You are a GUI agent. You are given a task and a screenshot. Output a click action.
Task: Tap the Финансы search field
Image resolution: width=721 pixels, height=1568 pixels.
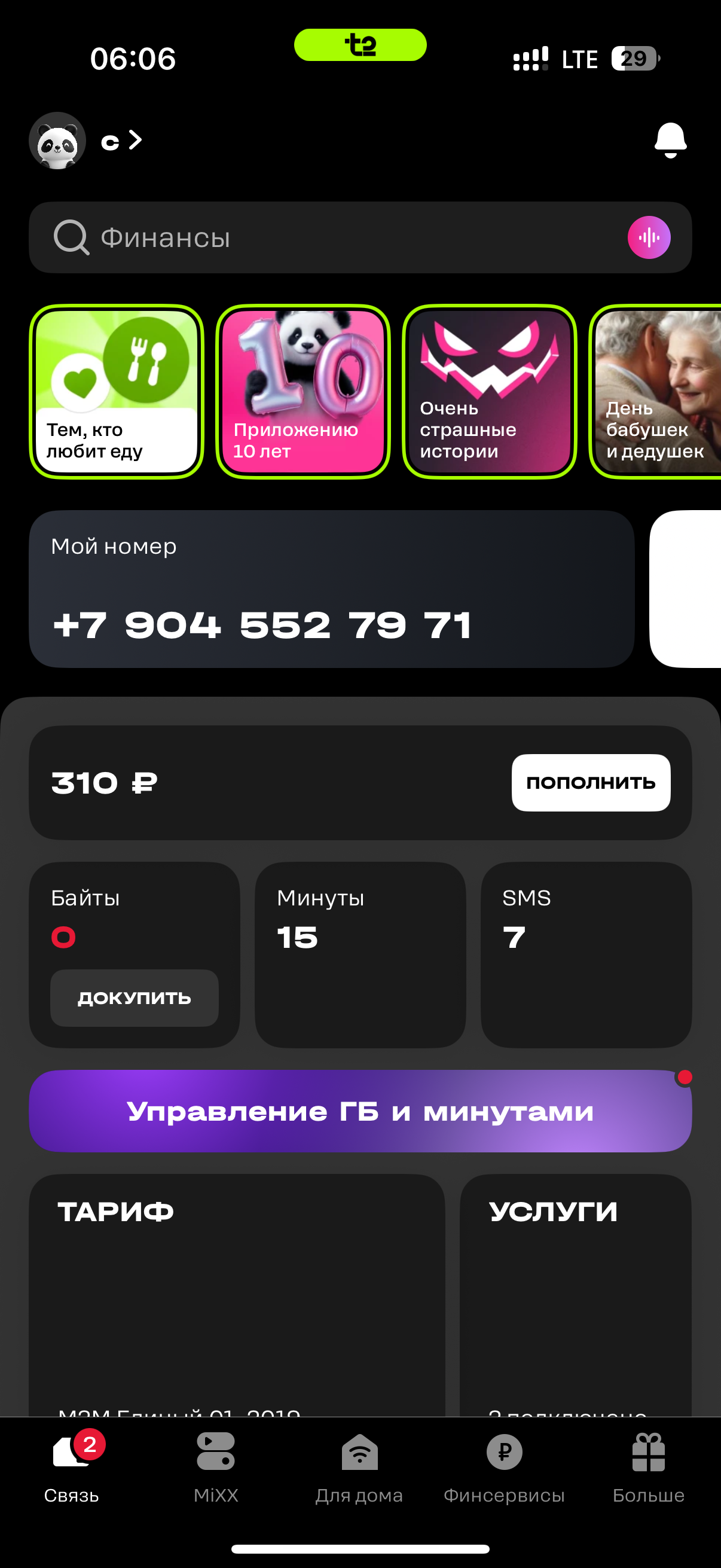click(341, 237)
